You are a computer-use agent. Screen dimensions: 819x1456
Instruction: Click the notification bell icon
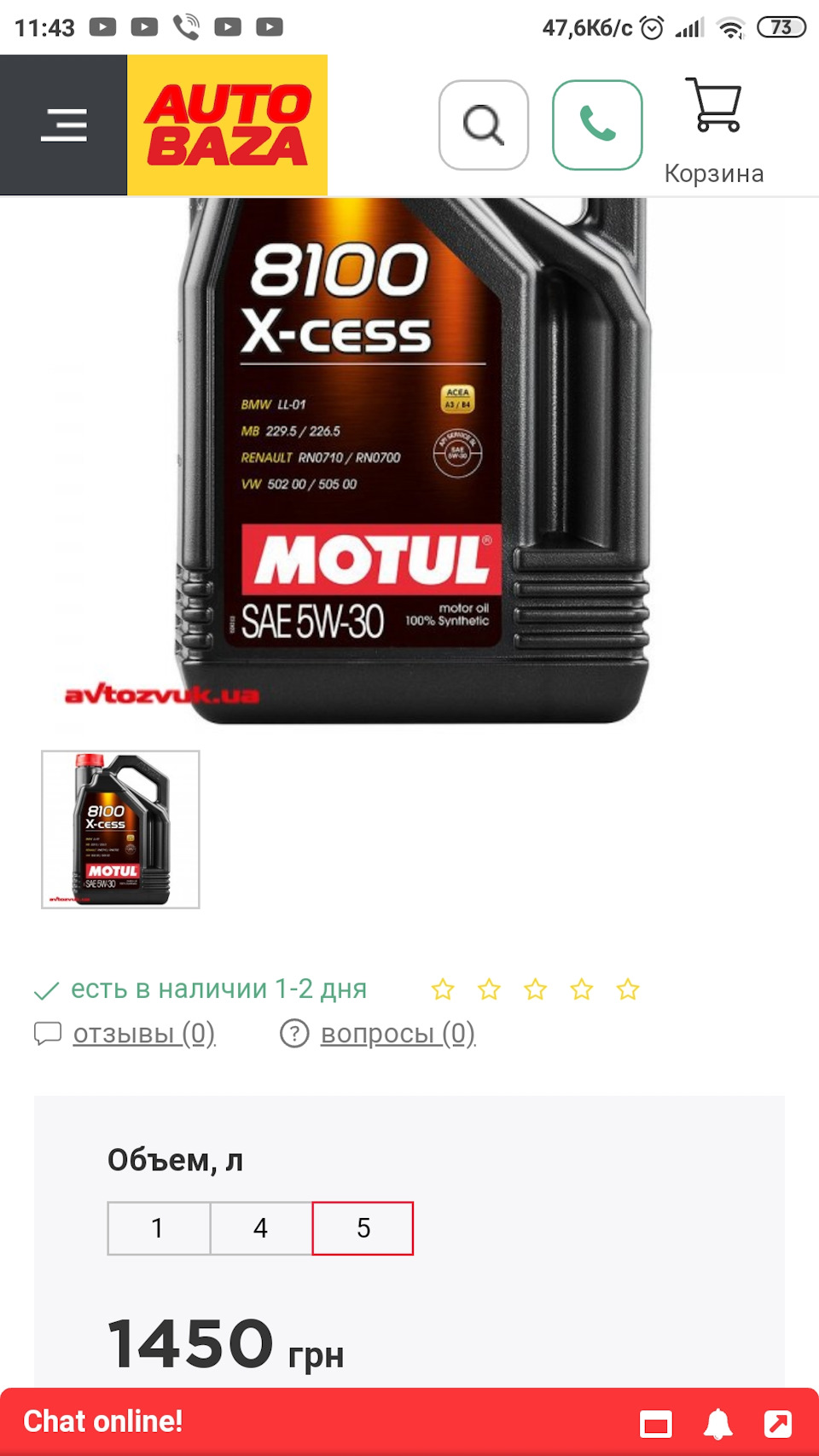pos(717,1423)
